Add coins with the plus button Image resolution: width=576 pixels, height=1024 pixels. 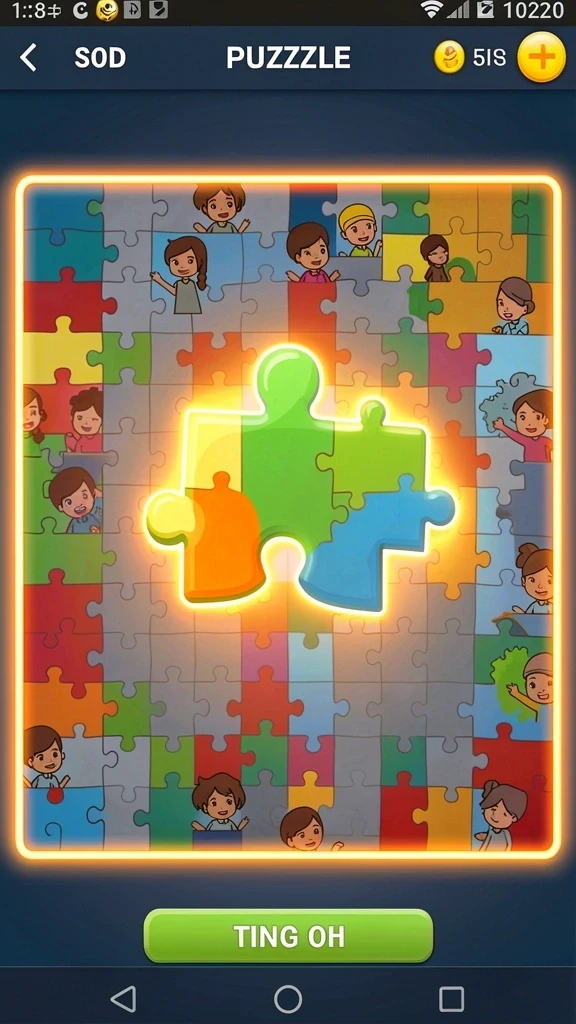(x=541, y=57)
